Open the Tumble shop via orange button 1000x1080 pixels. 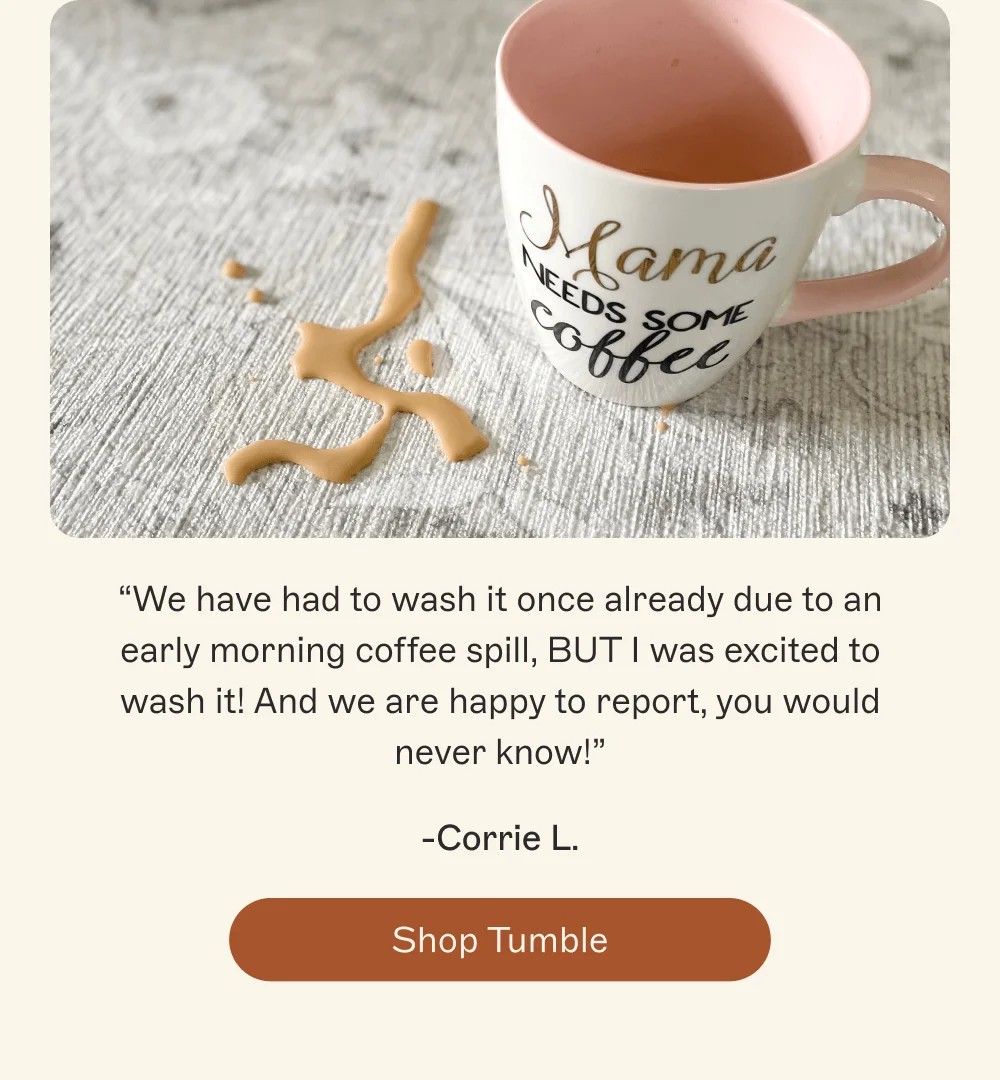point(500,939)
